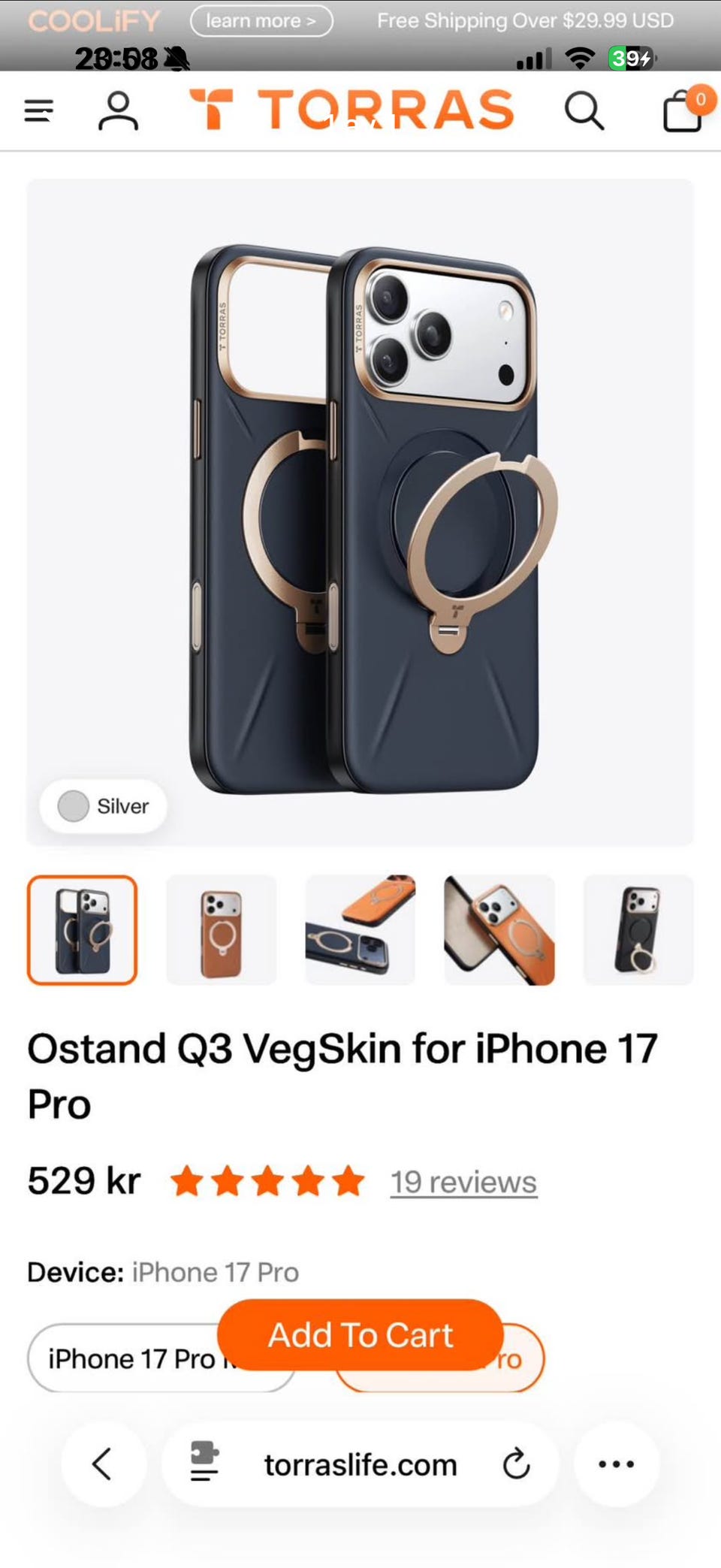This screenshot has height=1568, width=721.
Task: Open the hamburger menu
Action: (39, 111)
